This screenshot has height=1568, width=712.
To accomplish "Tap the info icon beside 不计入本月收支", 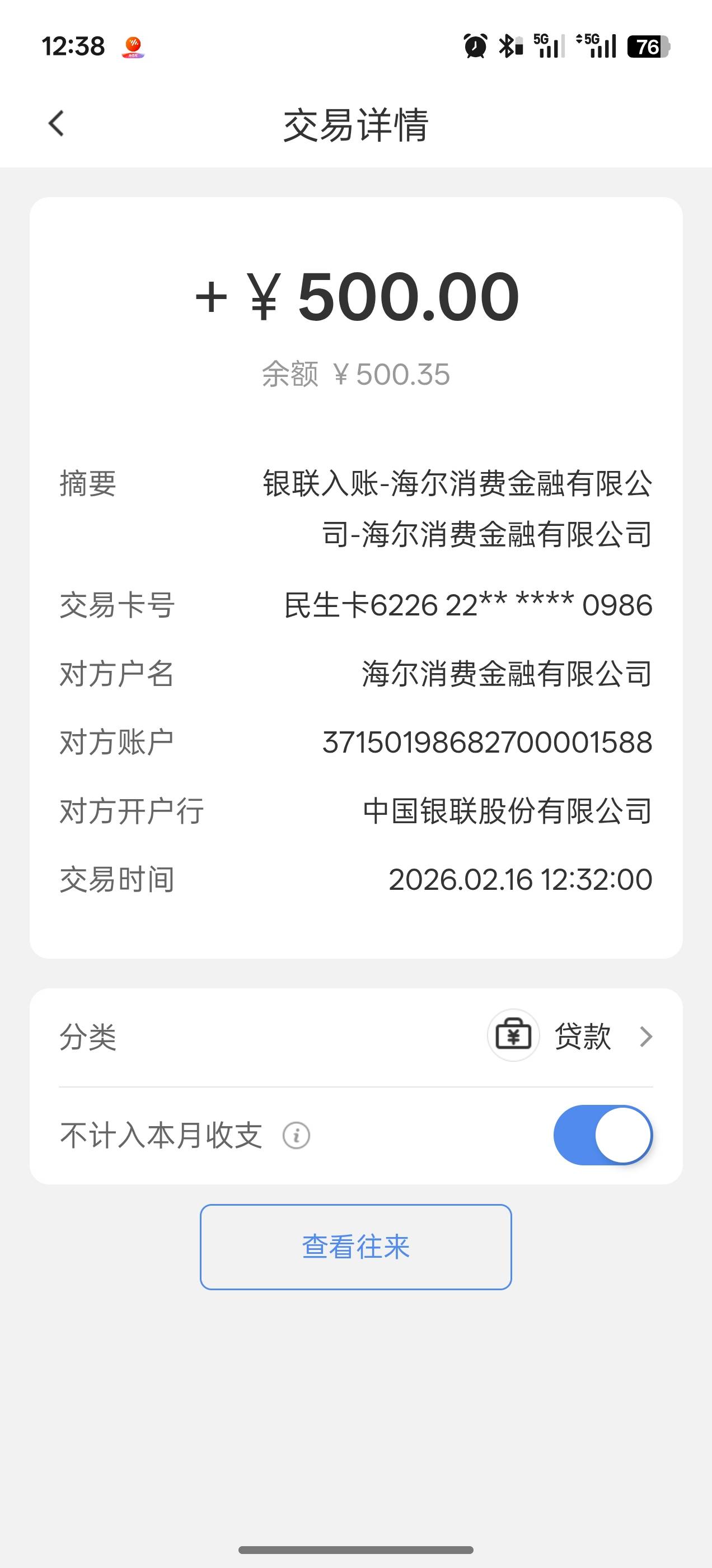I will [x=296, y=1136].
